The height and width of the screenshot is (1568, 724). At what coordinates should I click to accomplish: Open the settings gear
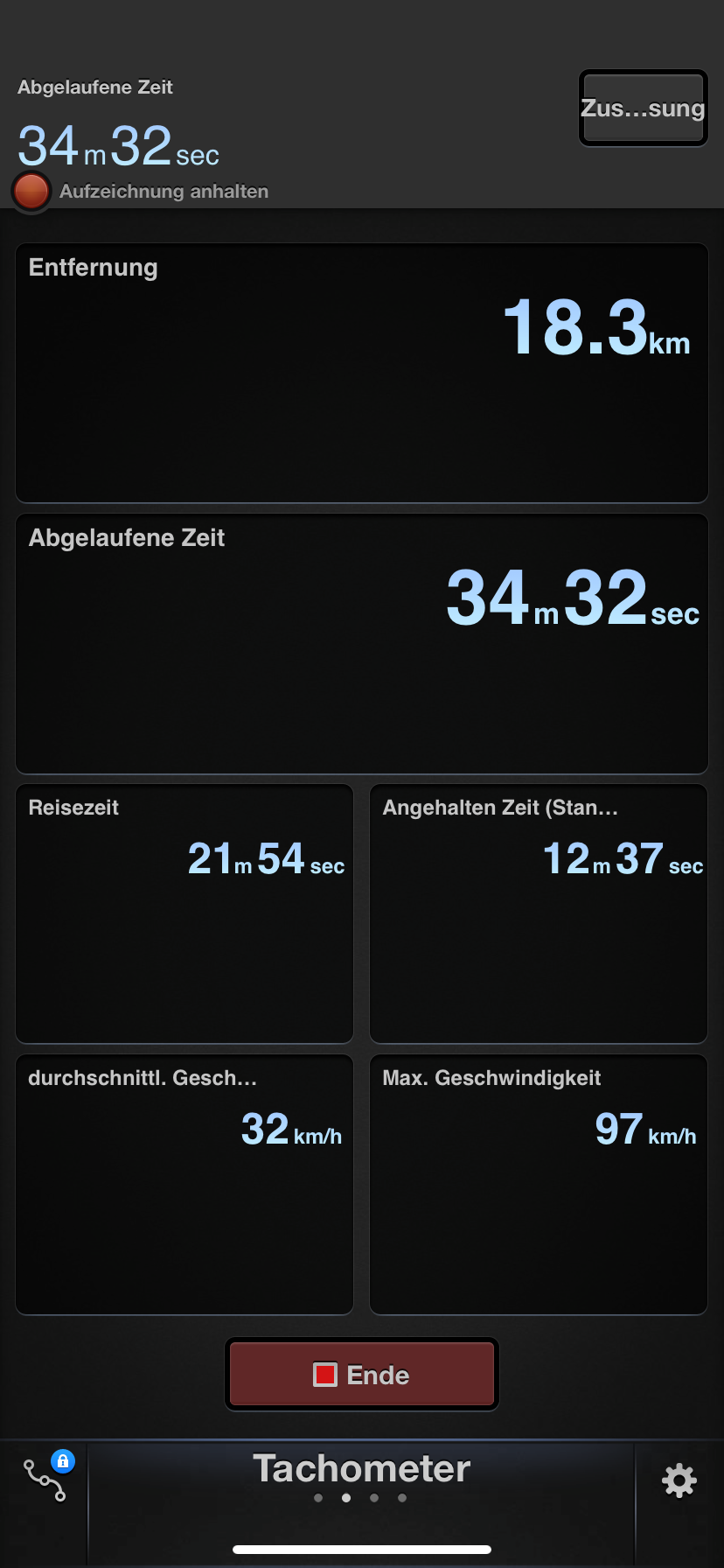[679, 1480]
